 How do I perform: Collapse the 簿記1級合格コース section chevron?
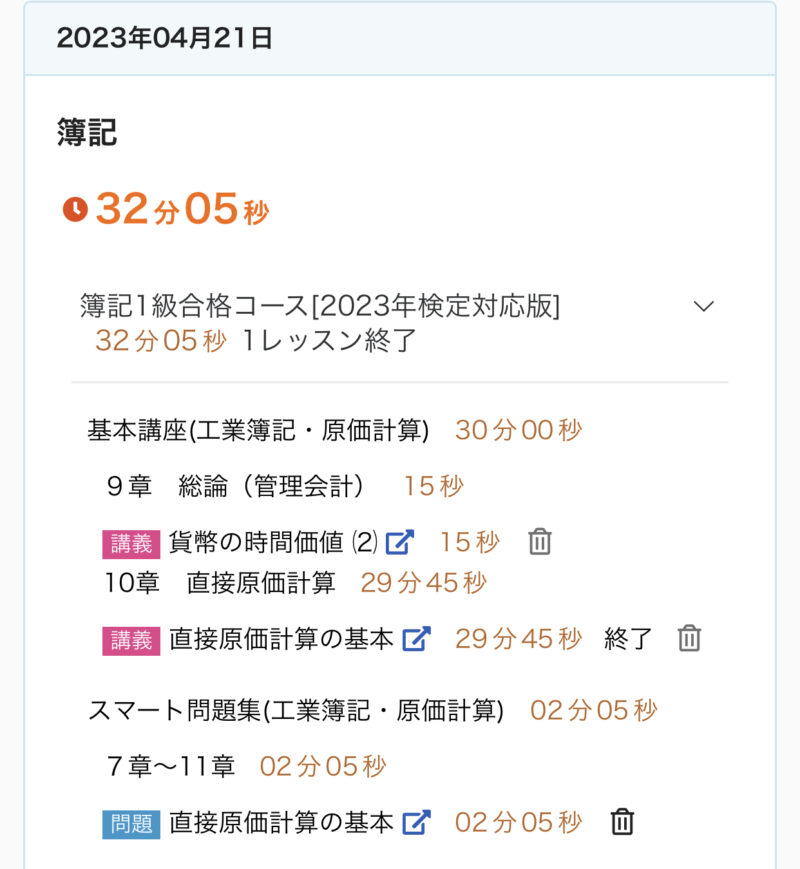(x=704, y=306)
